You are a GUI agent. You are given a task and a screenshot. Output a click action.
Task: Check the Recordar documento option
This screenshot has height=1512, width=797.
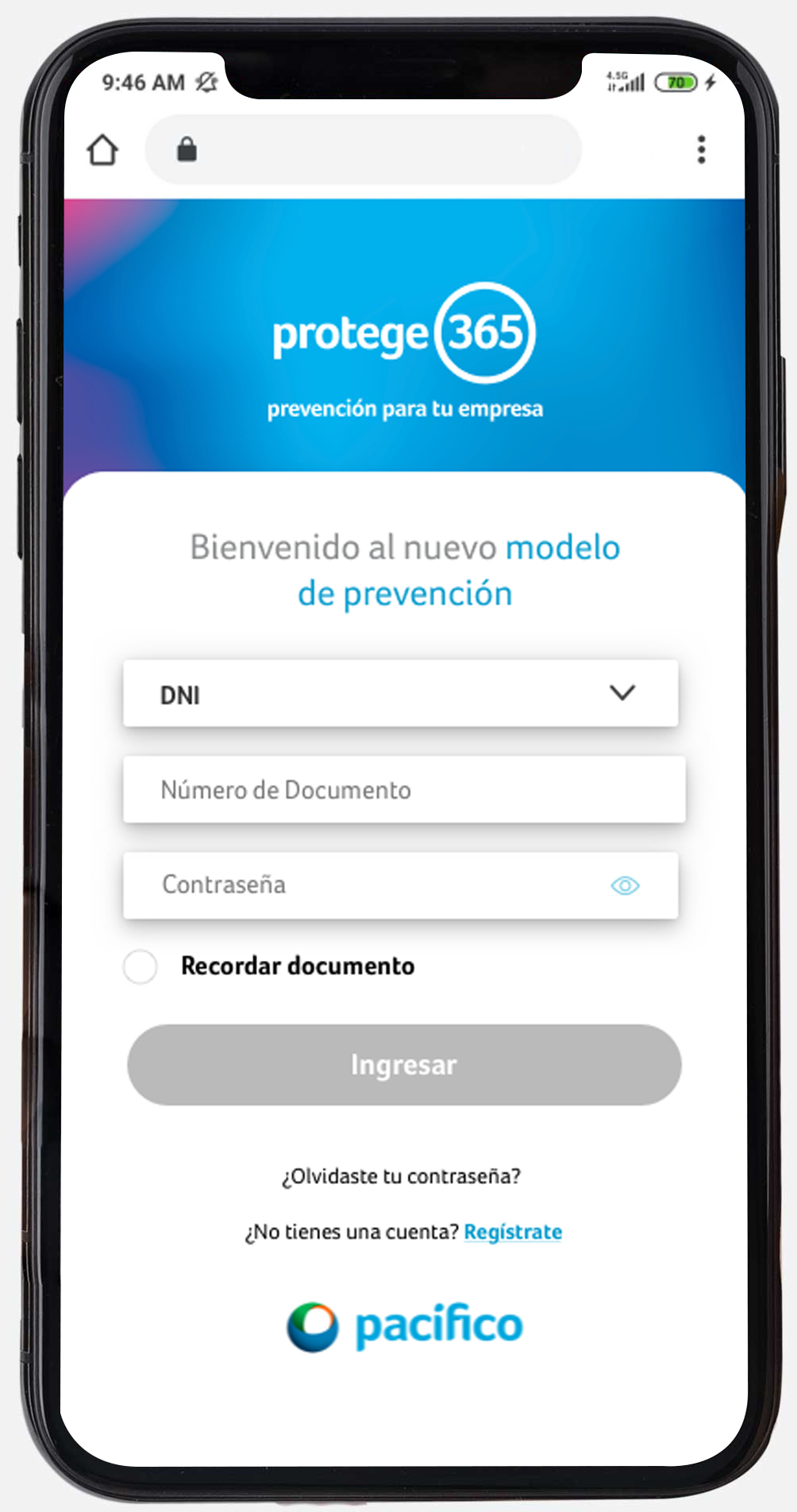click(x=141, y=966)
